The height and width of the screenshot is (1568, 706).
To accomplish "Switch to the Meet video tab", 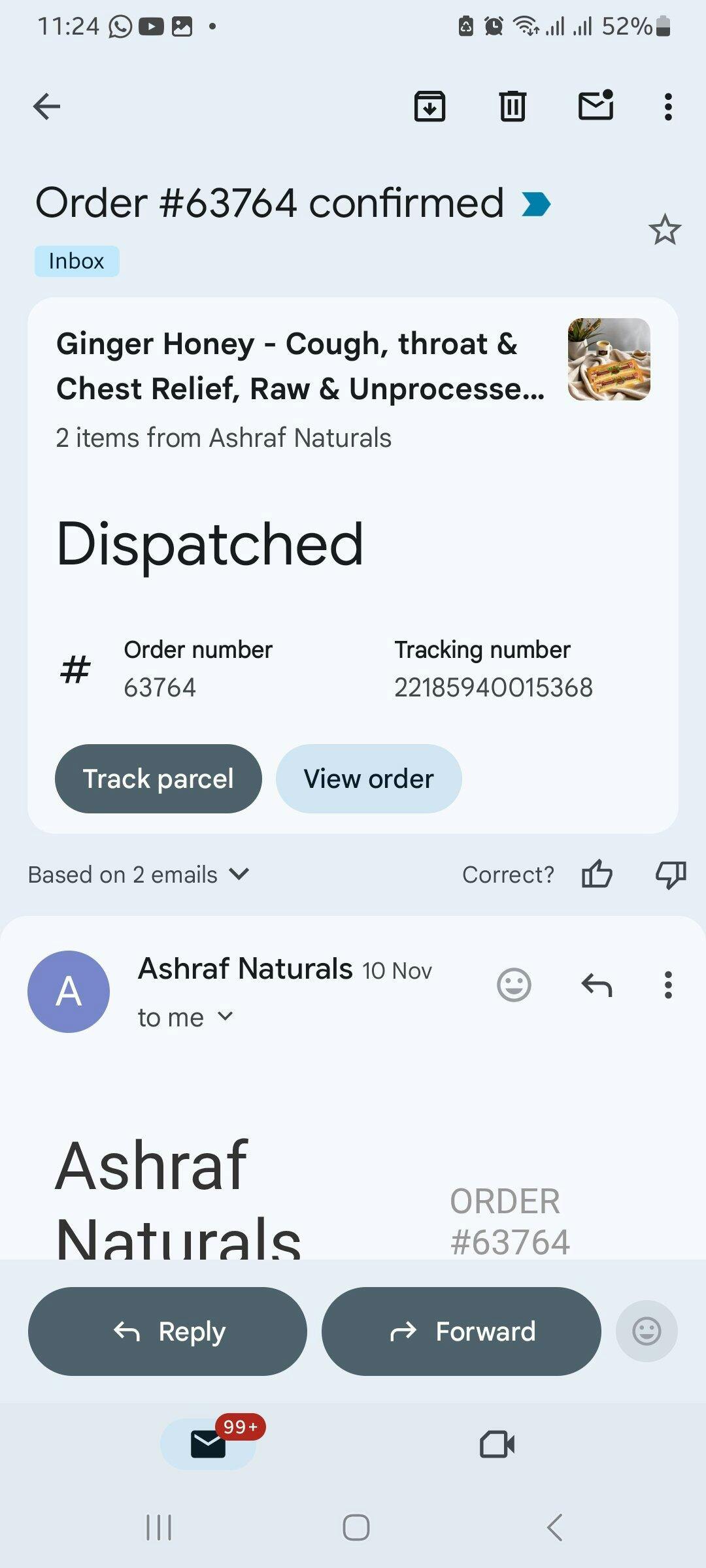I will click(497, 1444).
